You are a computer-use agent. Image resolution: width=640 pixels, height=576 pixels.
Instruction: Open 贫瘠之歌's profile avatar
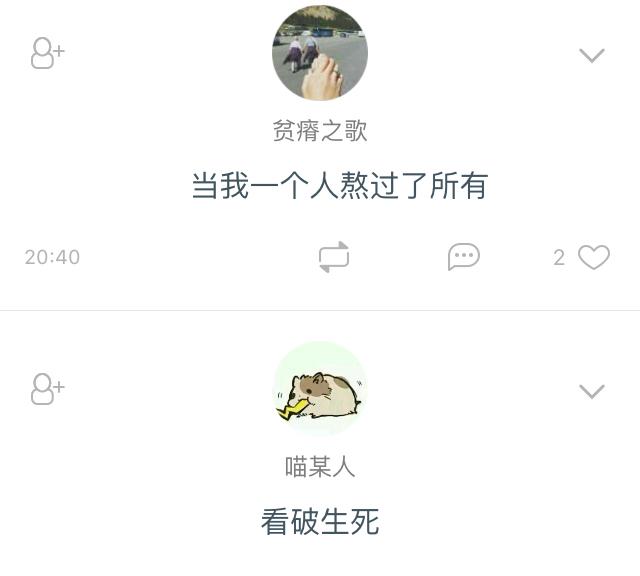320,53
